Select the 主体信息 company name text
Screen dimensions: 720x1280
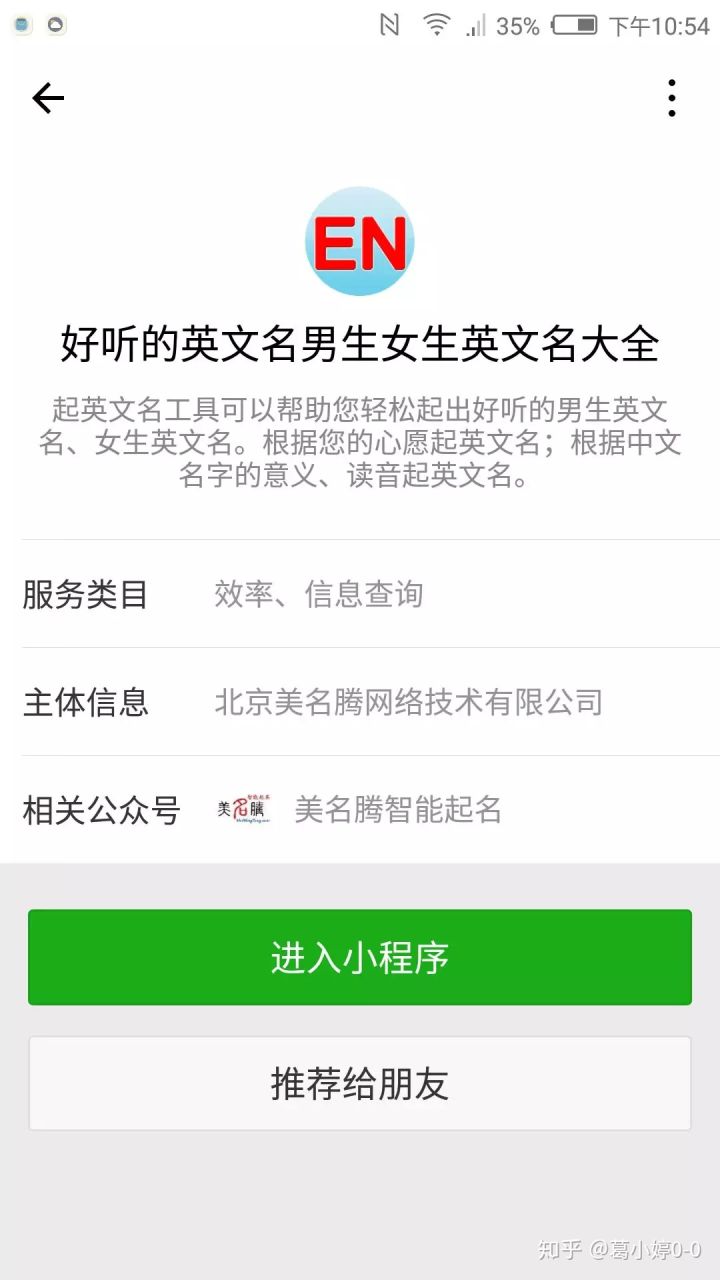pos(405,703)
